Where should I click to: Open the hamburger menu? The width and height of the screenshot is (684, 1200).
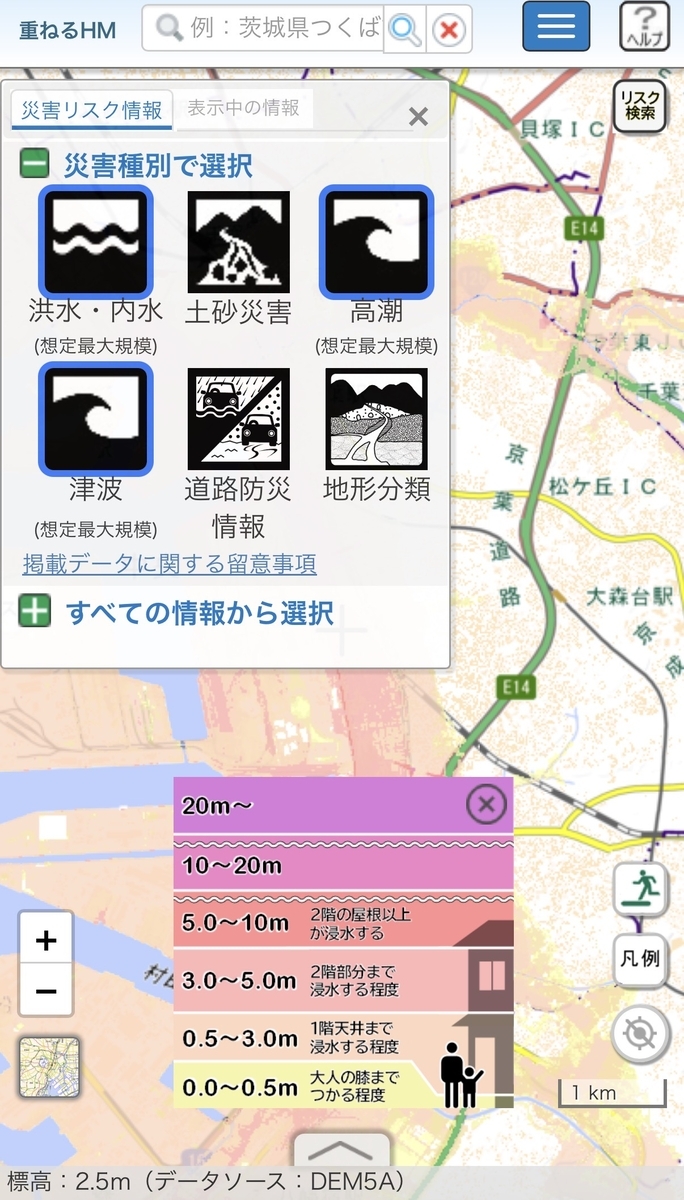click(556, 27)
